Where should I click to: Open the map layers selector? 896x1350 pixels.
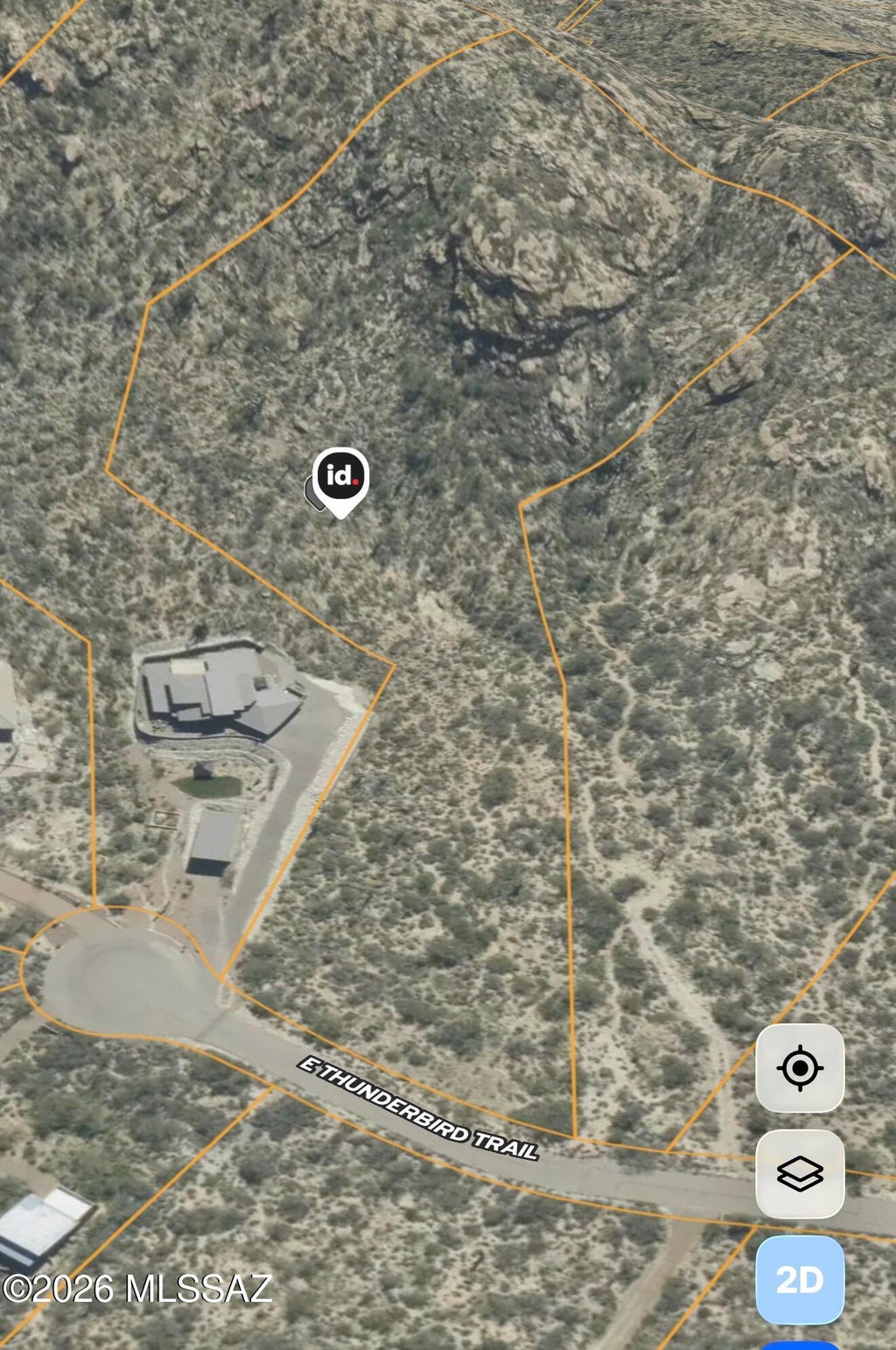(x=800, y=1174)
